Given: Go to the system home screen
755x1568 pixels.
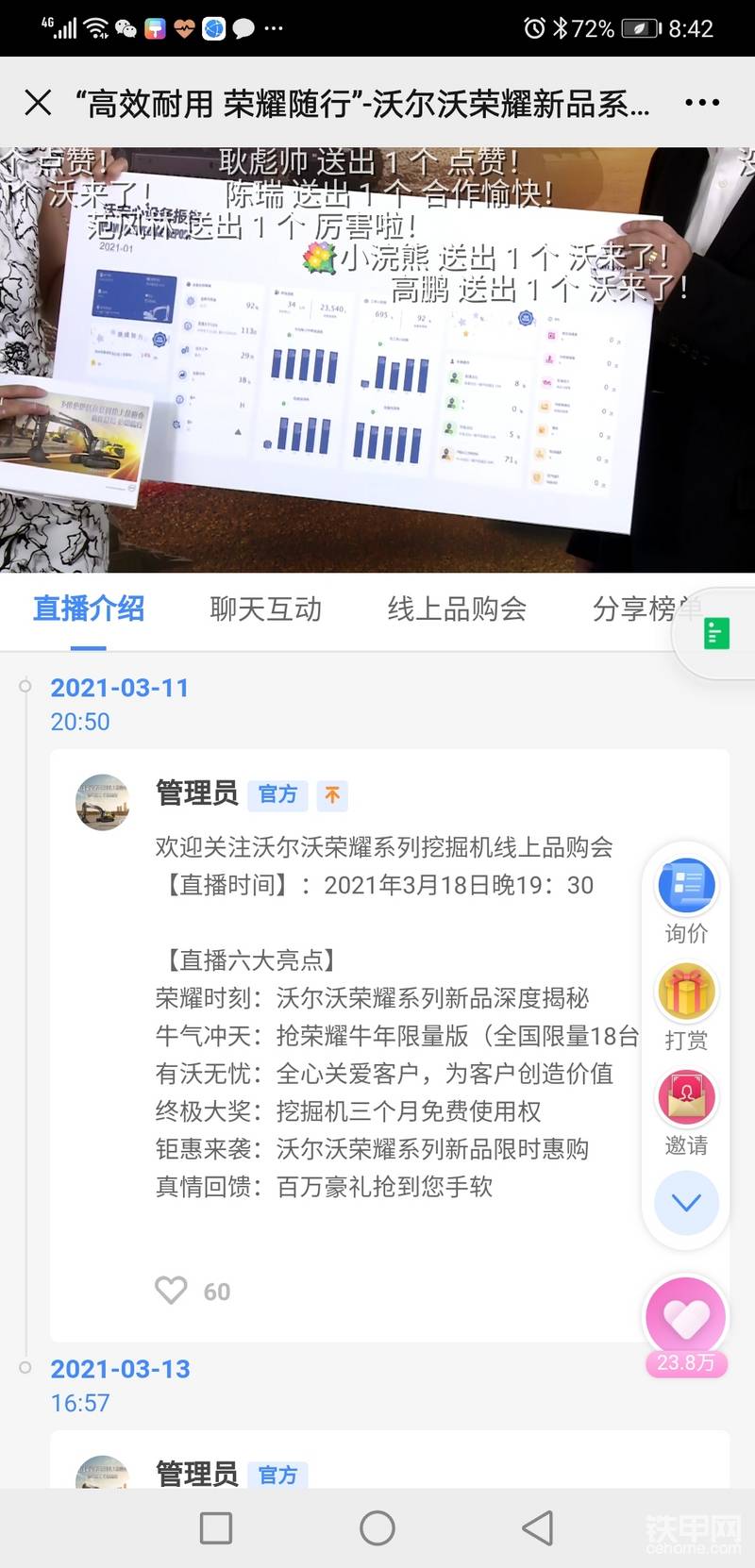Looking at the screenshot, I should (377, 1527).
